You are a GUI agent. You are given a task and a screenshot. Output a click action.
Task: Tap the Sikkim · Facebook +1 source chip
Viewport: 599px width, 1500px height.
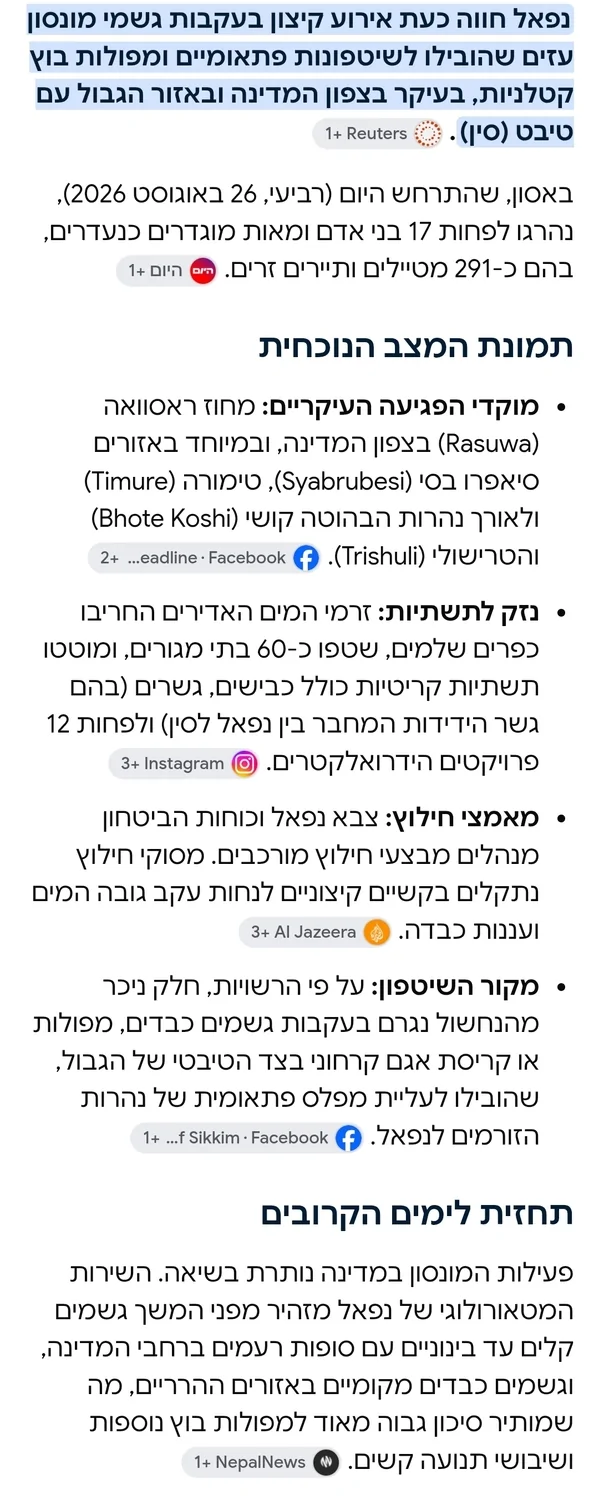tap(248, 1138)
